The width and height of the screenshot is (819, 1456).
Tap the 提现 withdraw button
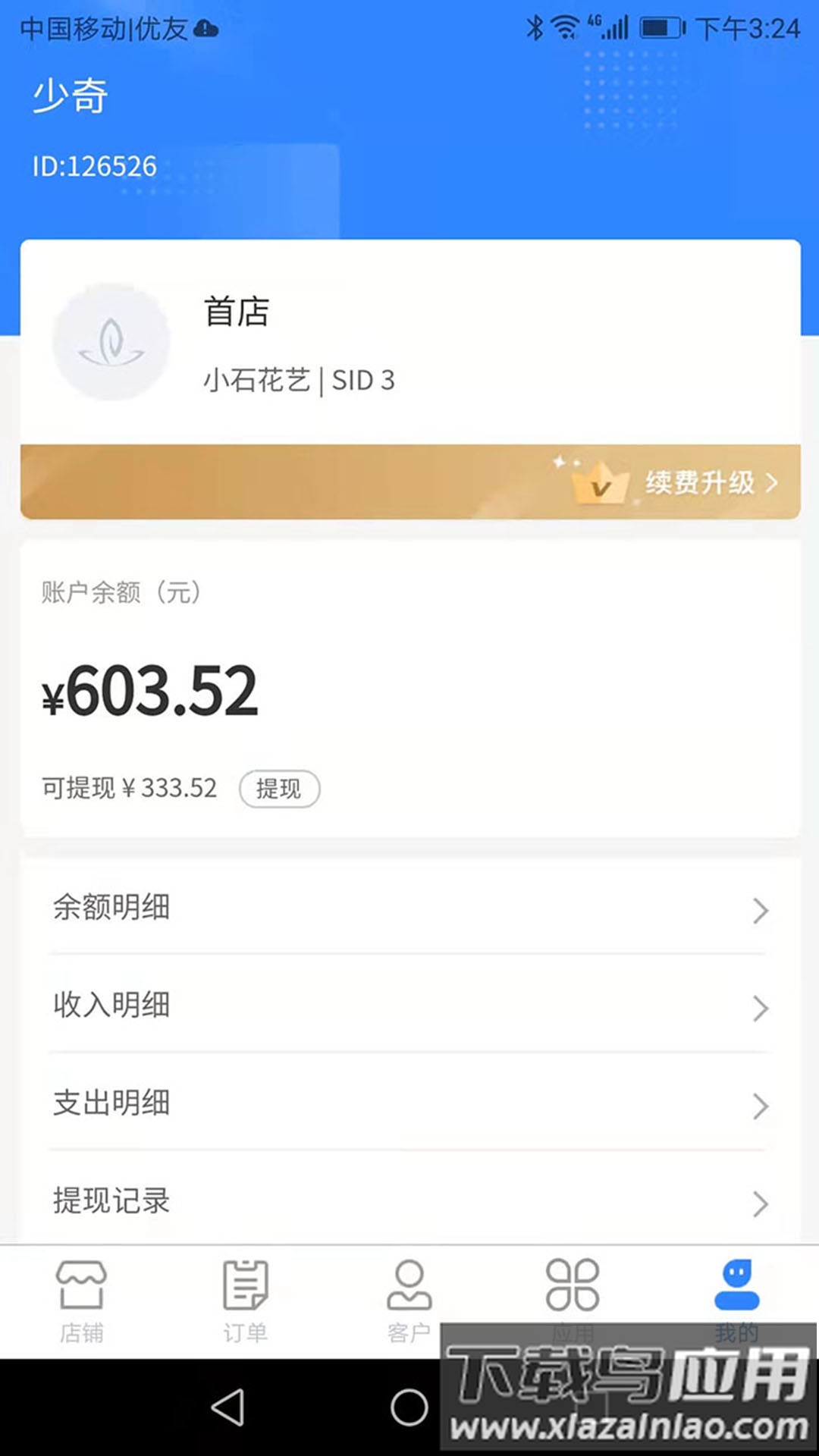pyautogui.click(x=279, y=789)
